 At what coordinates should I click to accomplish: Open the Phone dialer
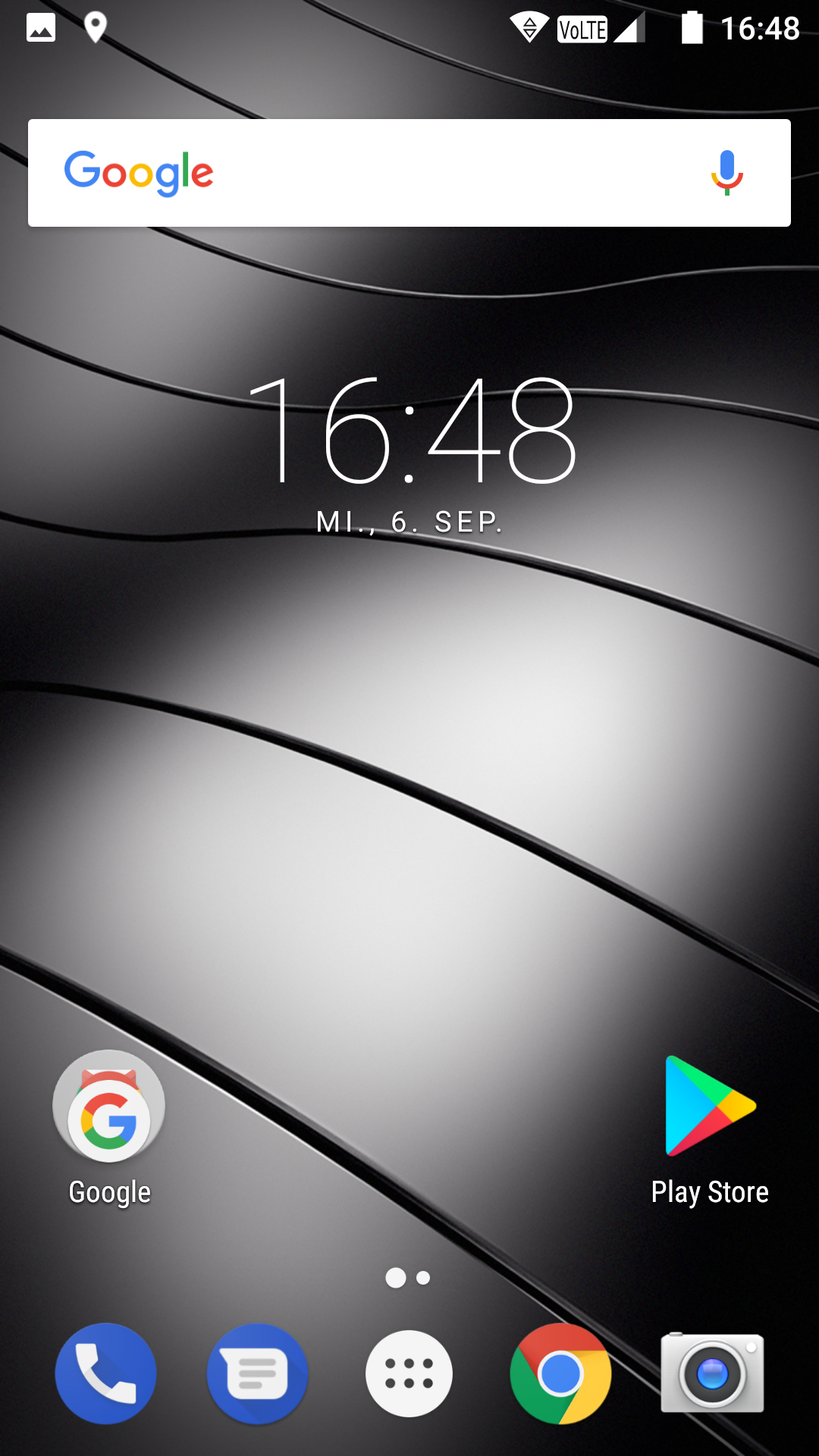[x=106, y=1373]
